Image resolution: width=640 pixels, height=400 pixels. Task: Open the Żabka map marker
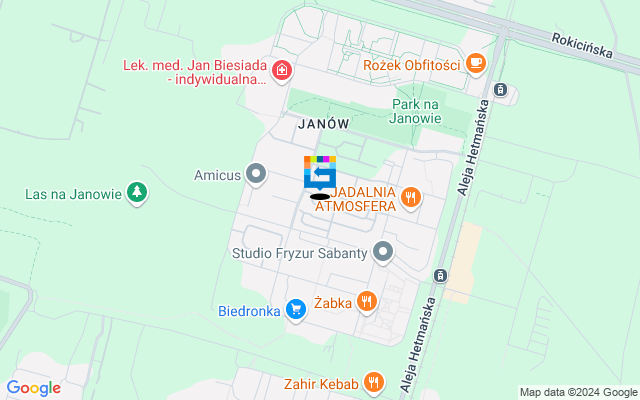[x=367, y=301]
